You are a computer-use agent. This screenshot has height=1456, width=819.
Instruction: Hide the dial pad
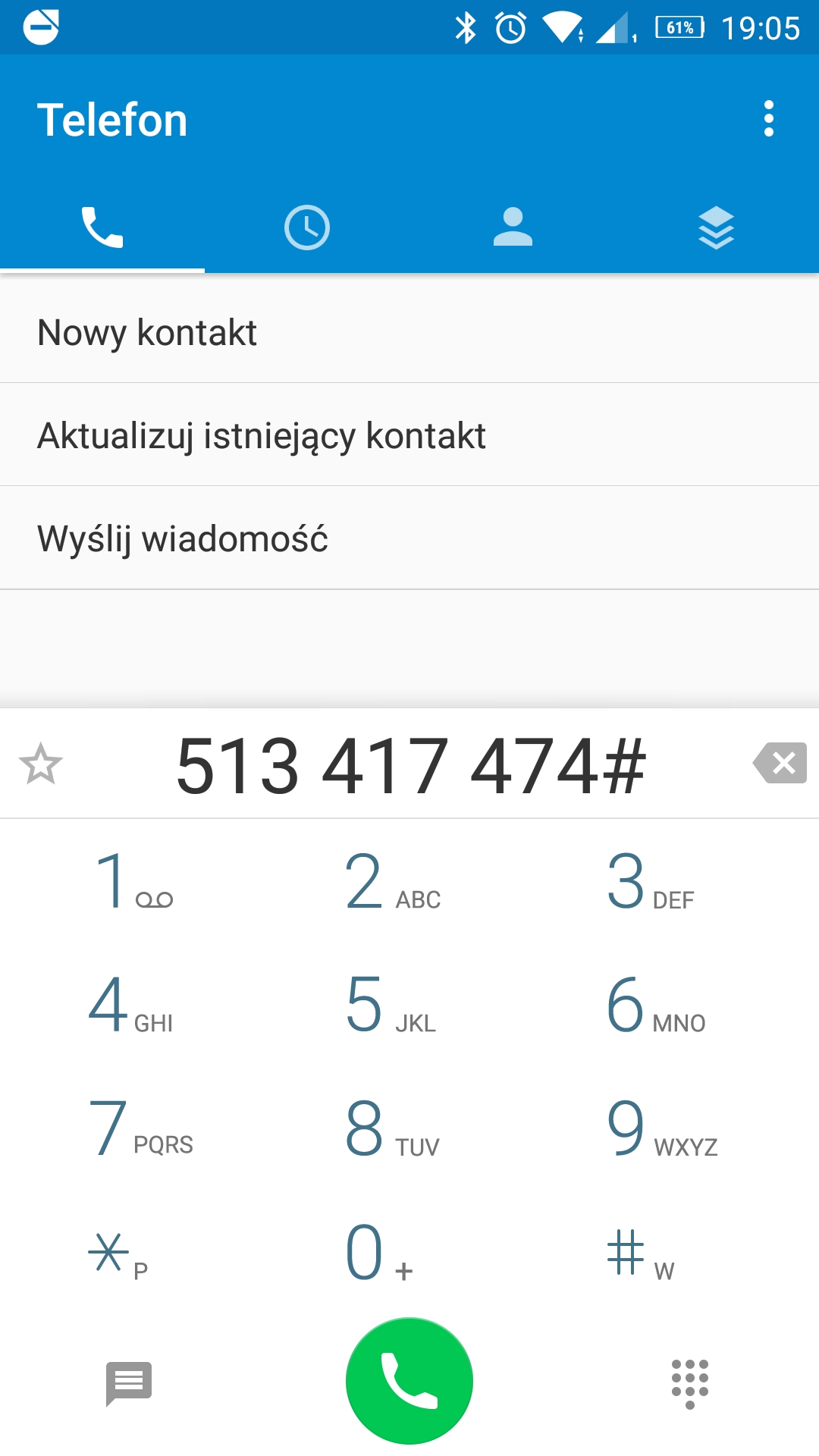[x=690, y=1382]
